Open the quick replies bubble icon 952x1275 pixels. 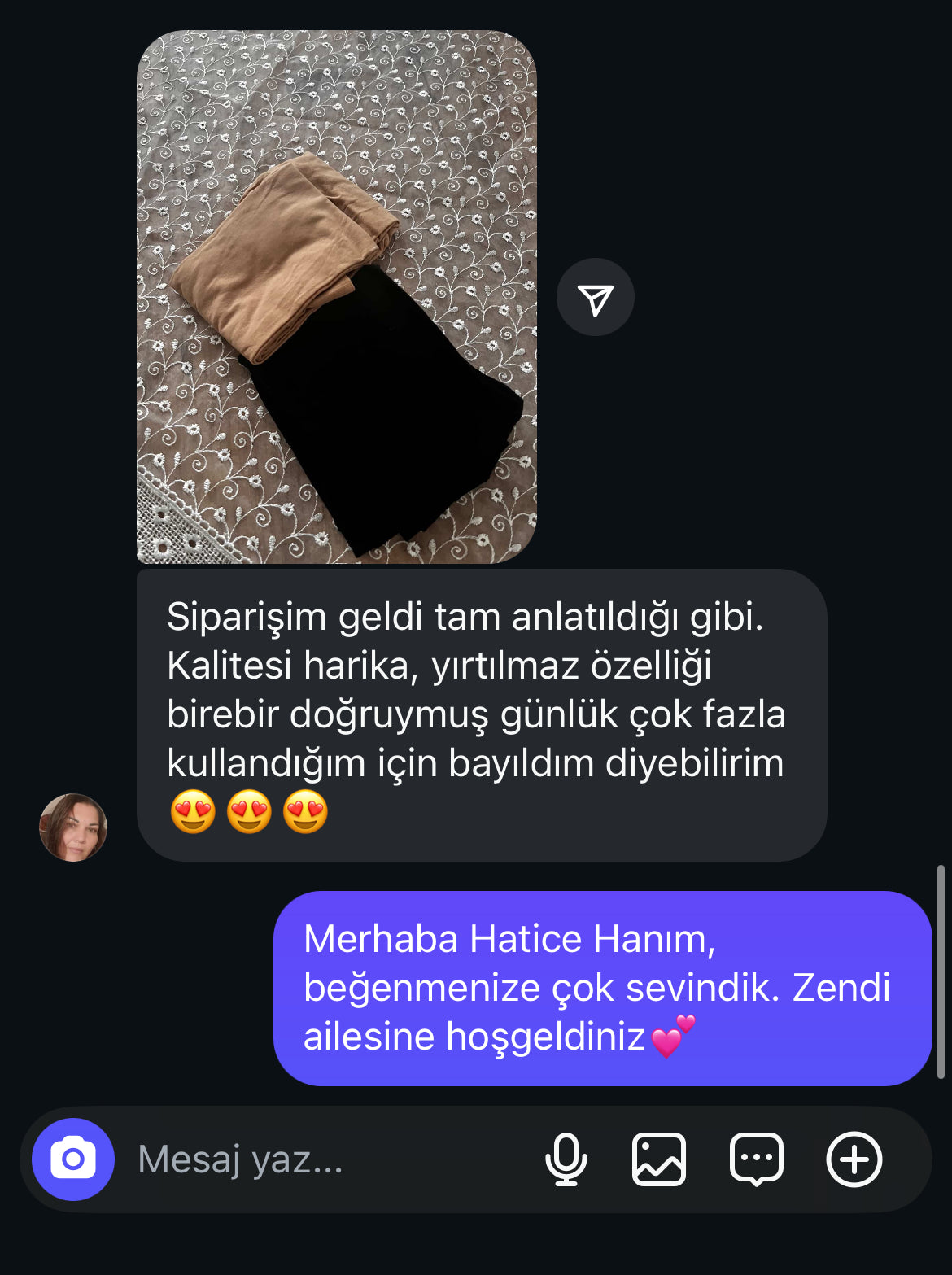click(756, 1159)
